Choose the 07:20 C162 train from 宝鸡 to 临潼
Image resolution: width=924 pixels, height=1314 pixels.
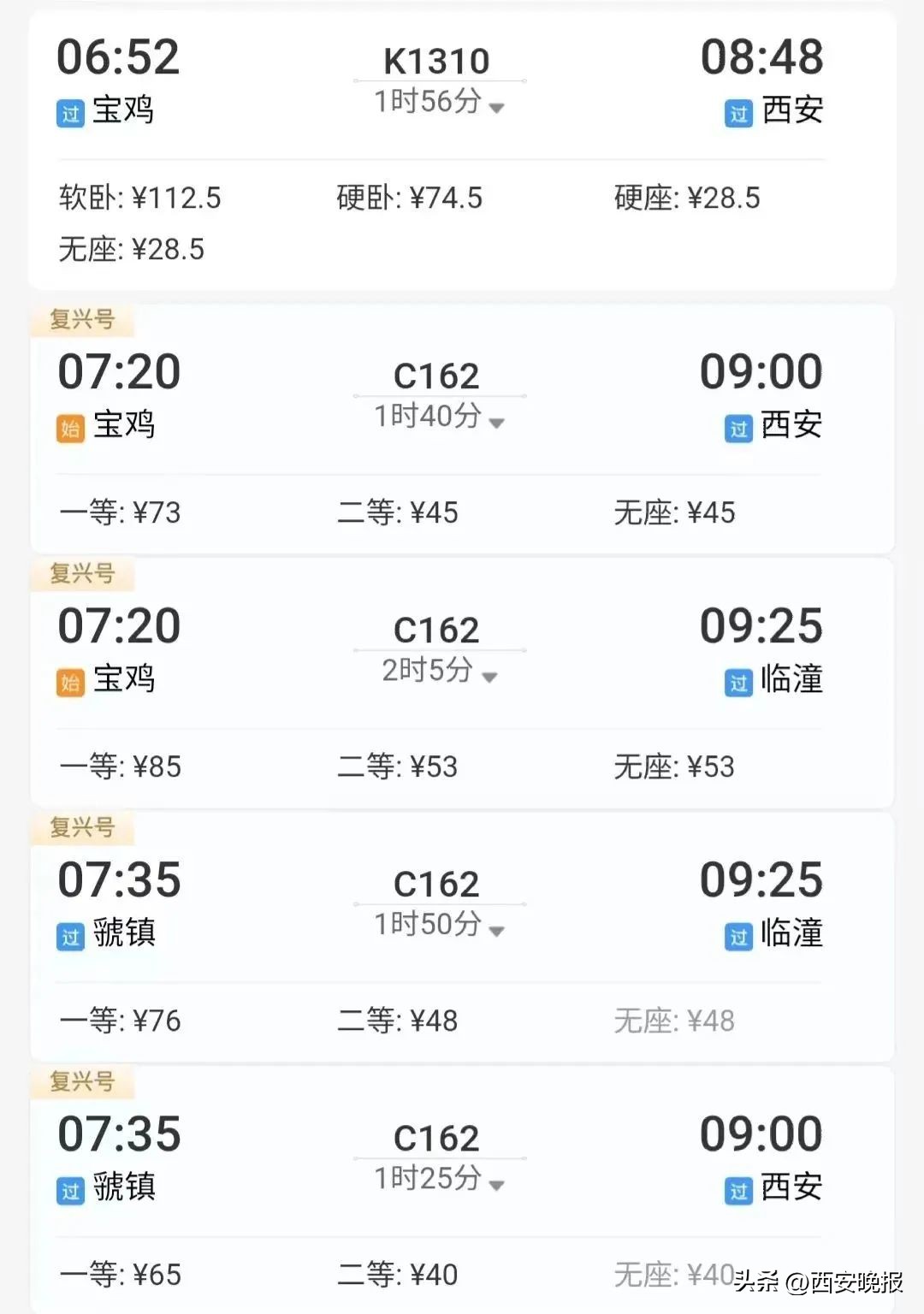click(x=436, y=630)
